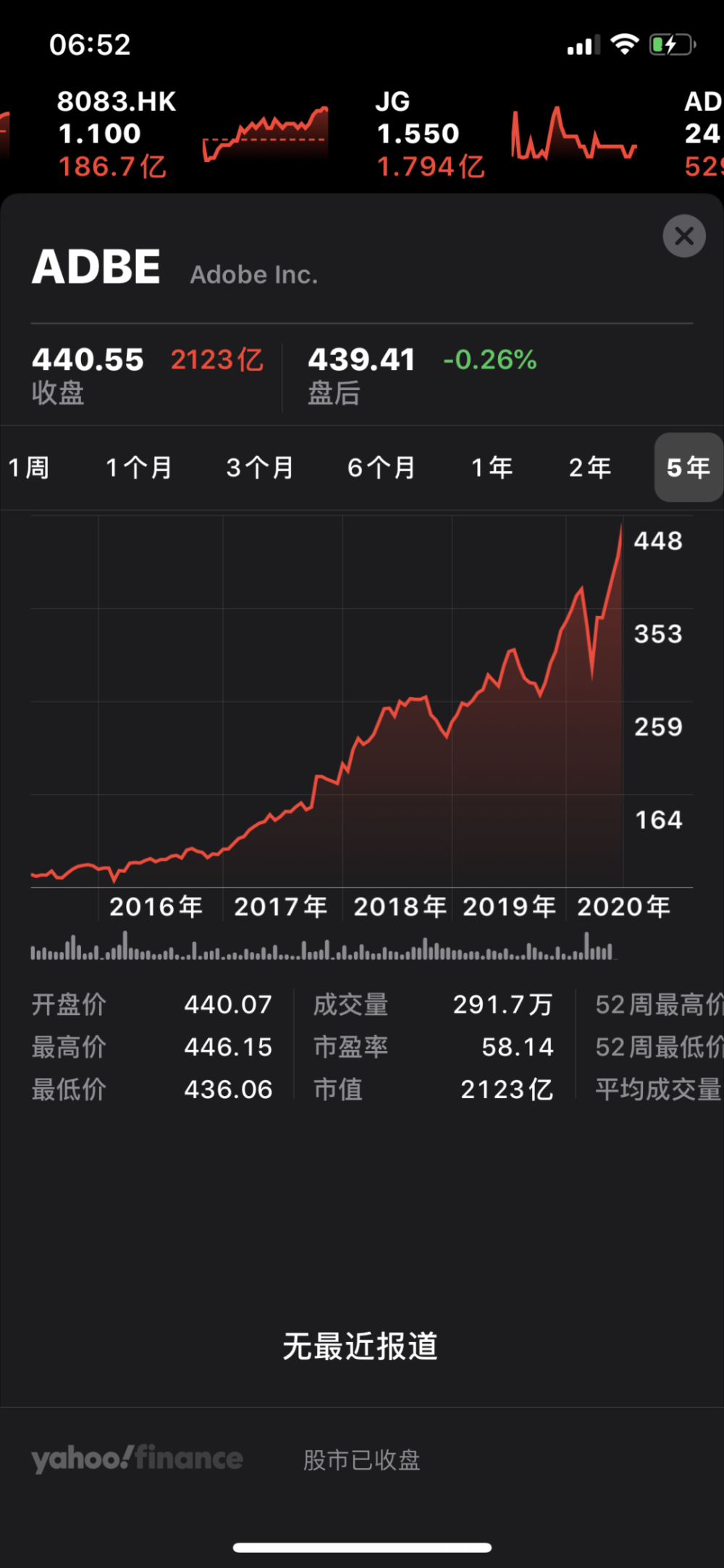This screenshot has width=724, height=1568.
Task: Select the 1个月 chart range
Action: click(139, 468)
